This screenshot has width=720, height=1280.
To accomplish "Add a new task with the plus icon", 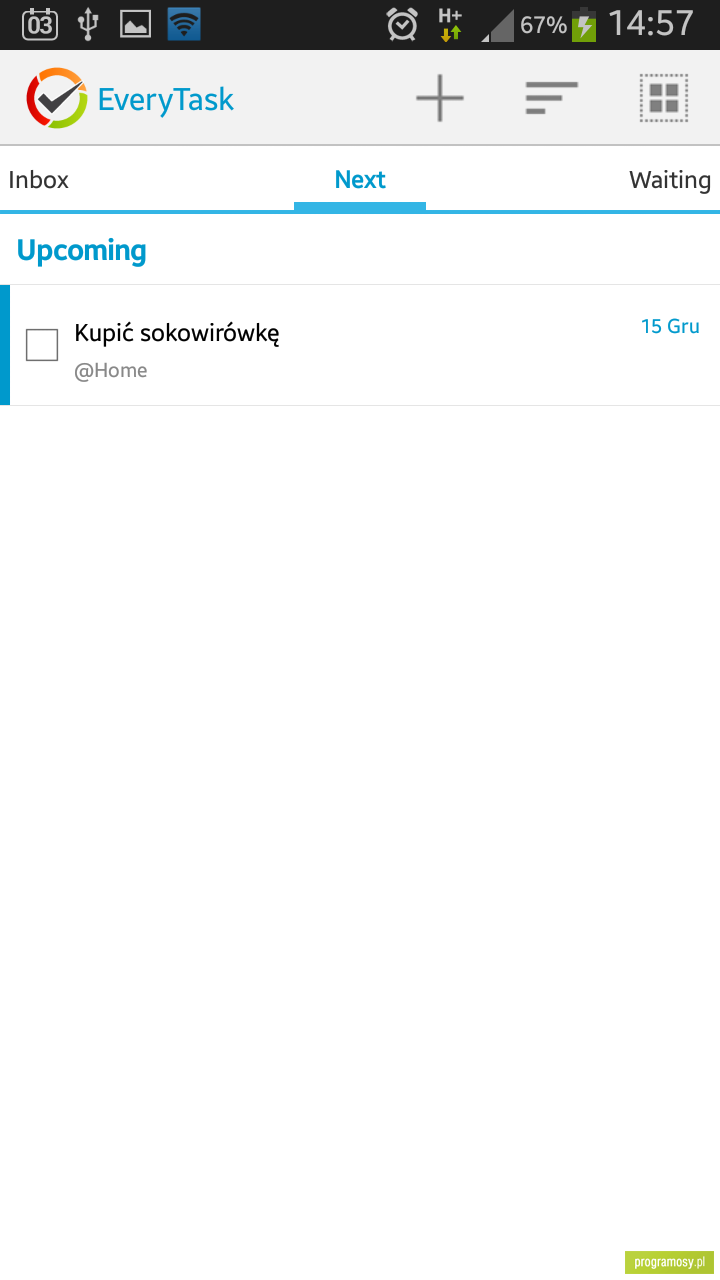I will point(440,98).
